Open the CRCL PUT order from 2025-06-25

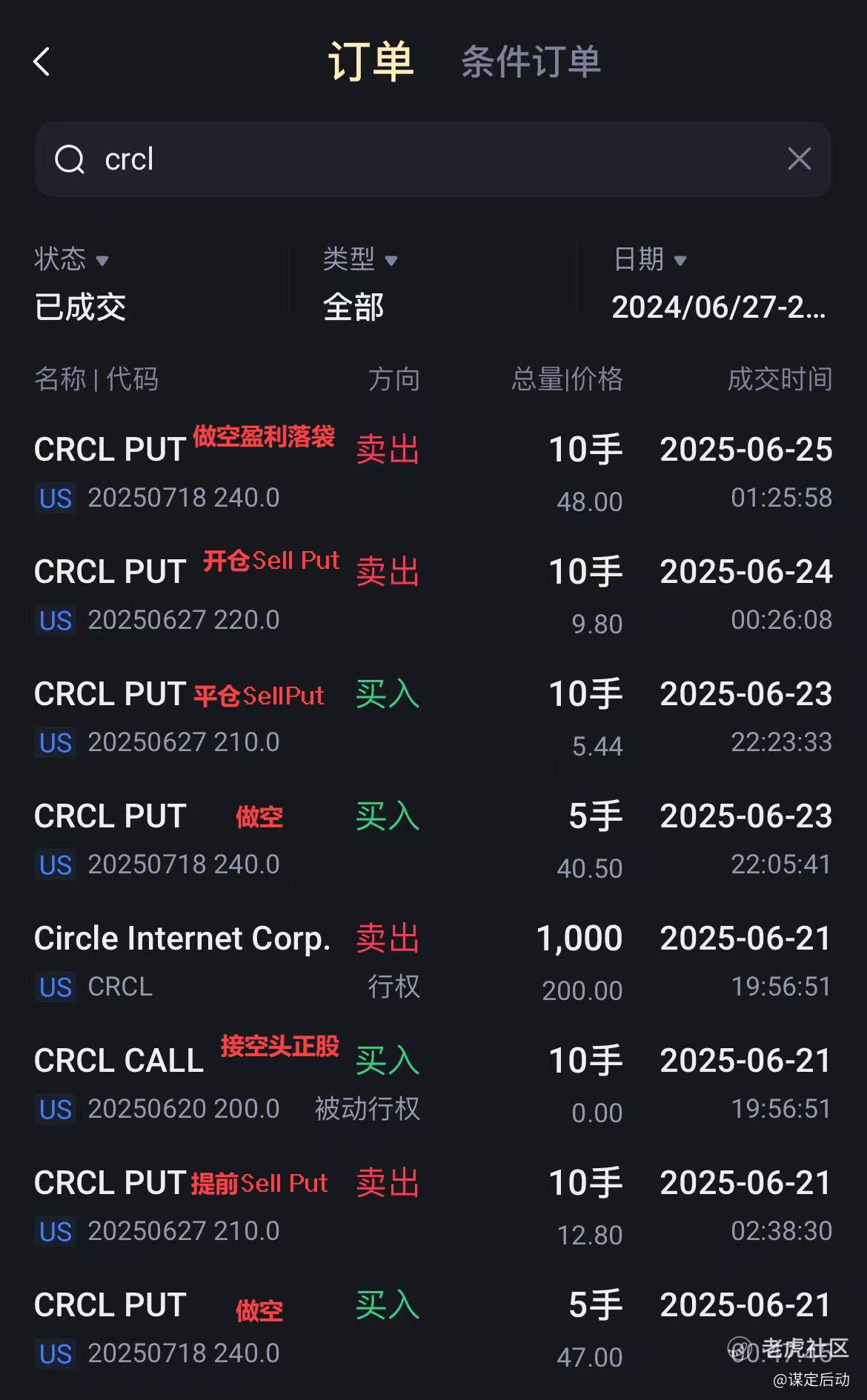(433, 473)
